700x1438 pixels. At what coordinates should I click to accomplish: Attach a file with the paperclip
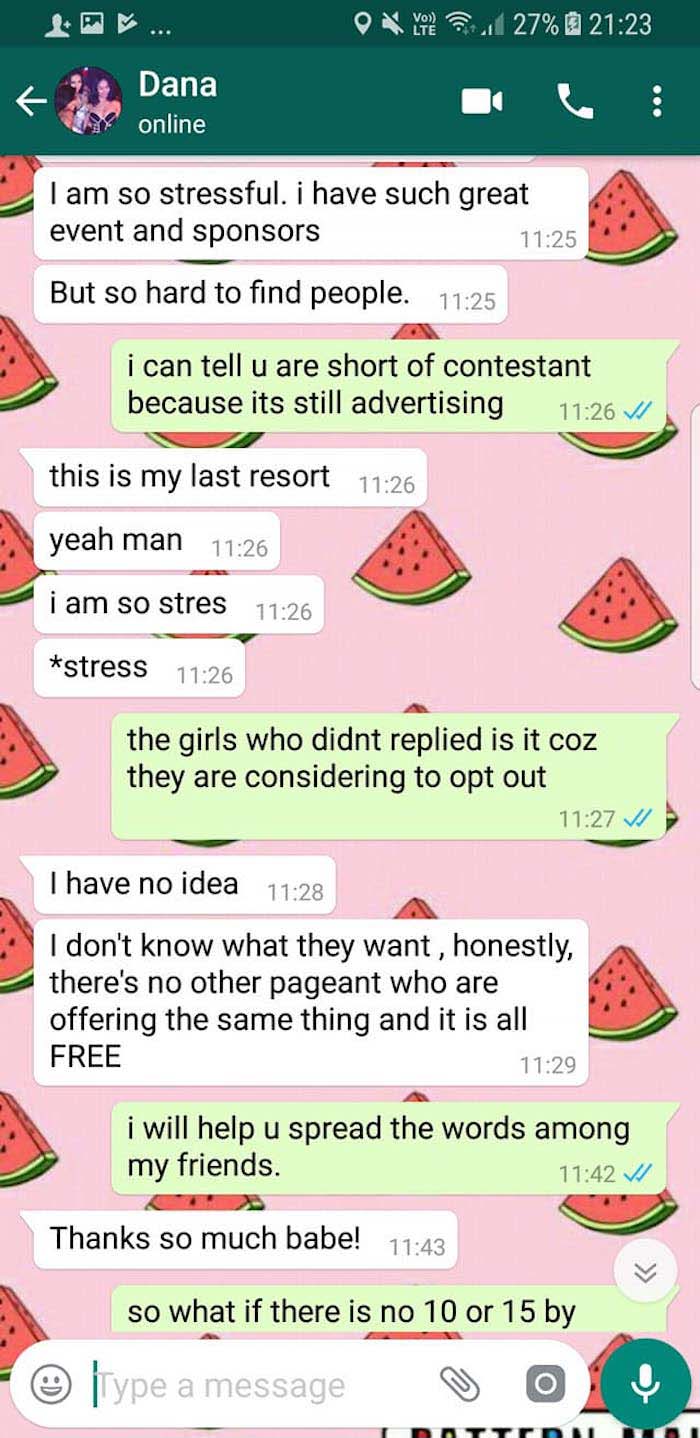pyautogui.click(x=460, y=1384)
